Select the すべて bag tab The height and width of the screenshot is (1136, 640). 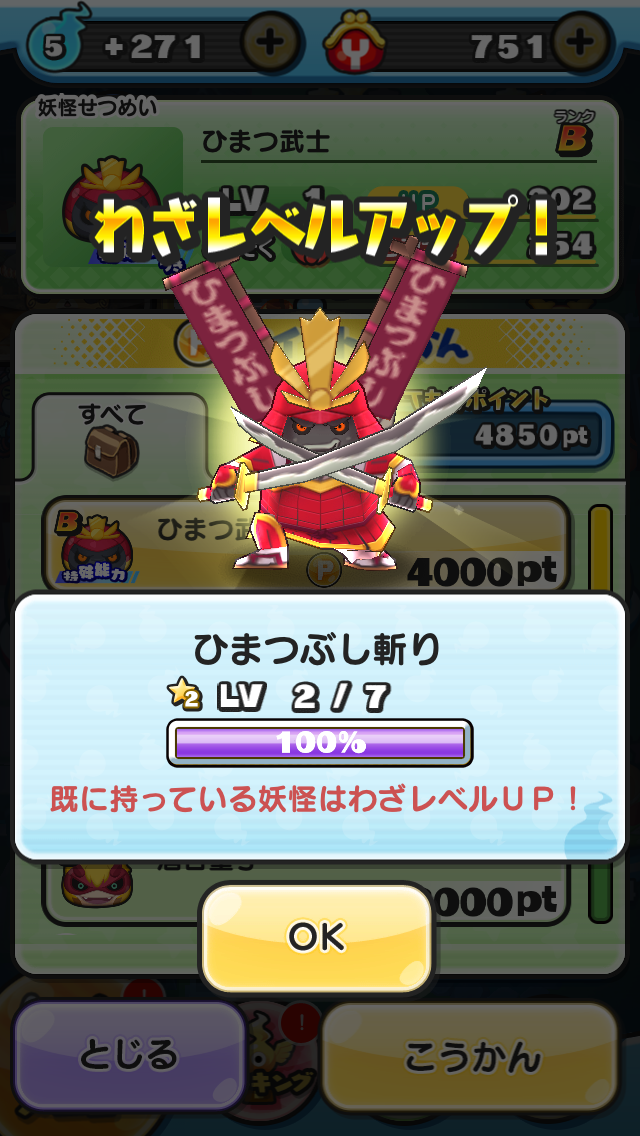click(111, 438)
